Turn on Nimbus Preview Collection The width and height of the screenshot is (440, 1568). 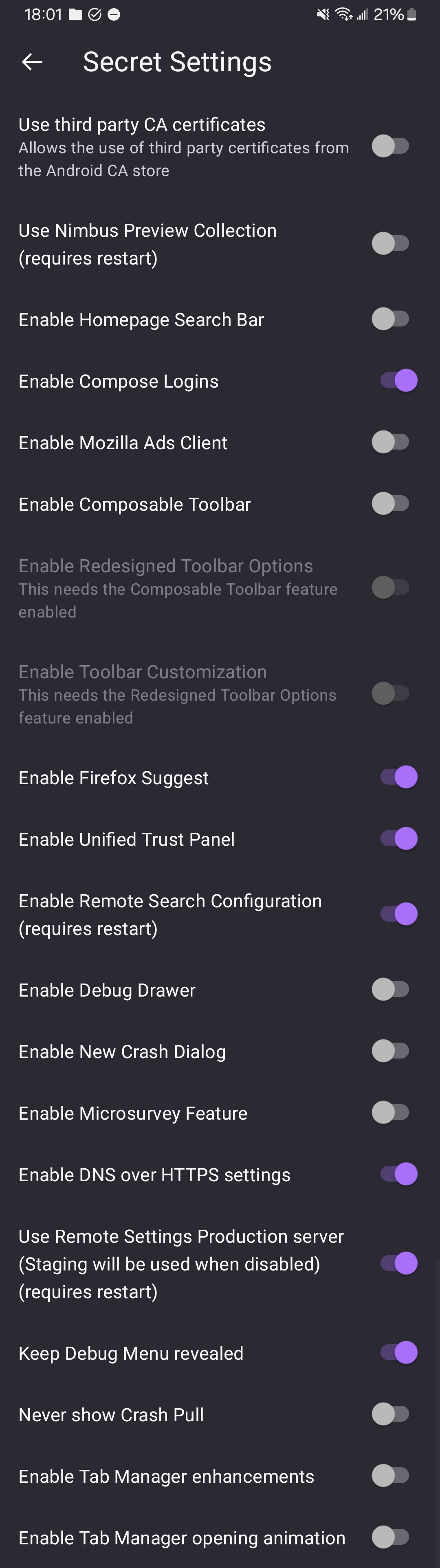(x=391, y=243)
